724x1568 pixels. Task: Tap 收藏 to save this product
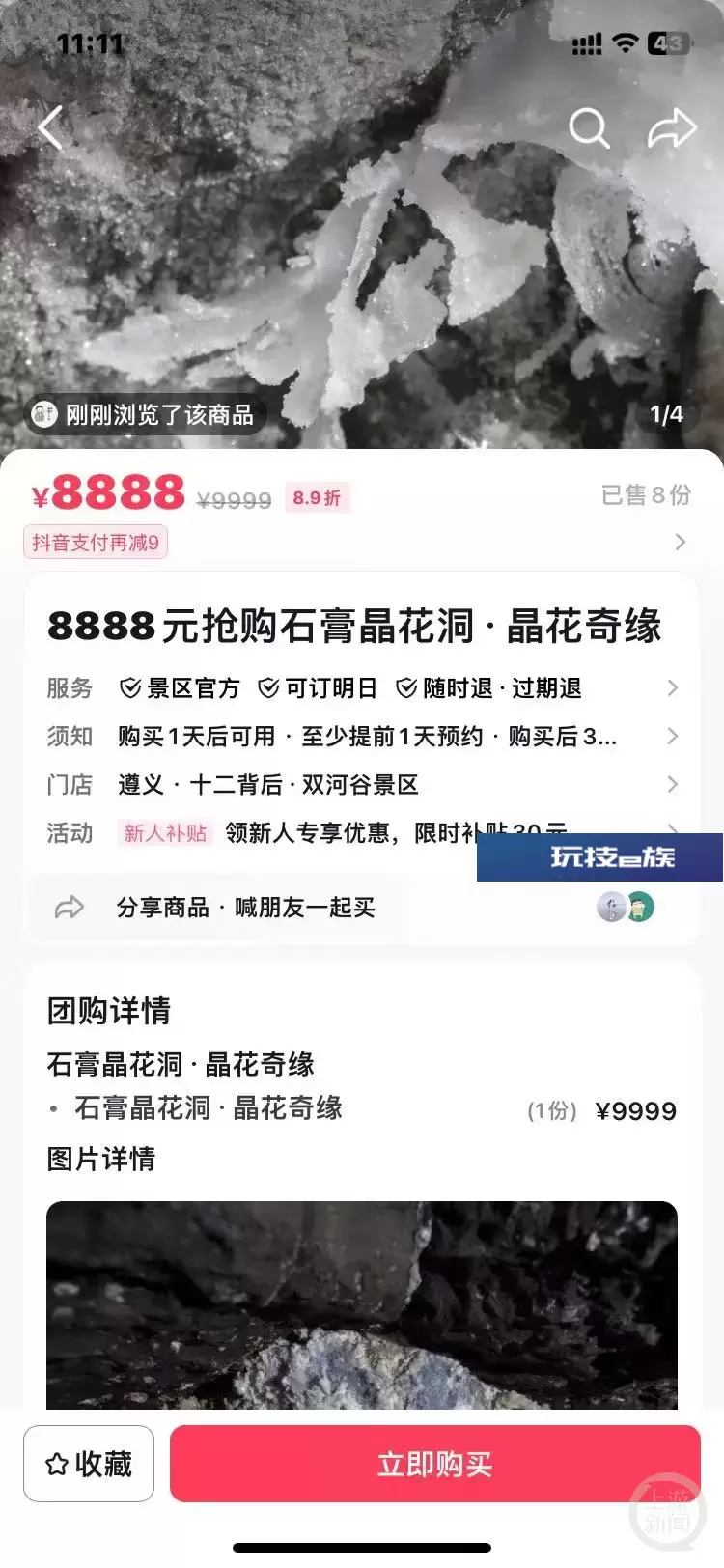click(89, 1464)
